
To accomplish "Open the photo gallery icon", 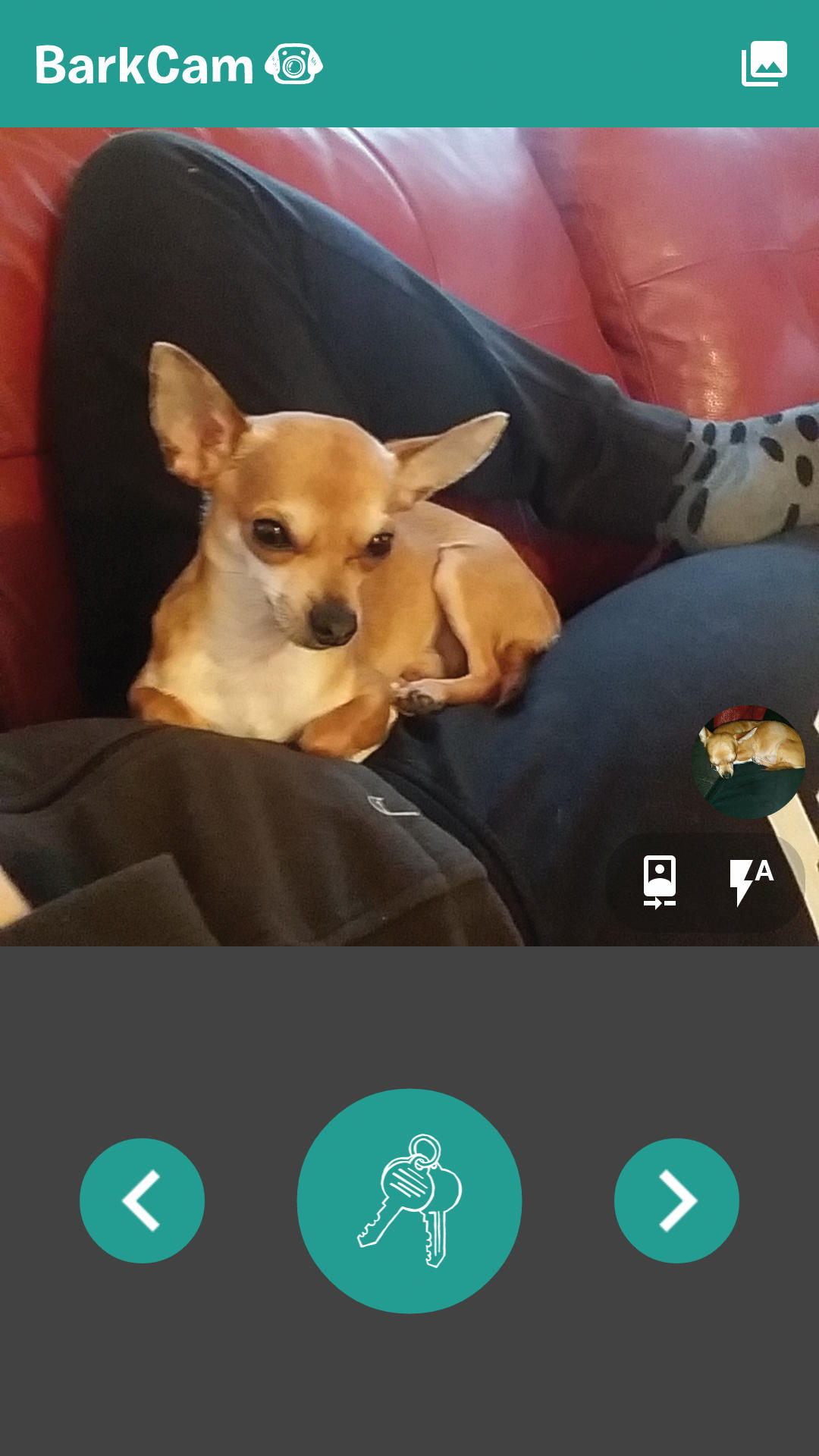I will click(764, 64).
